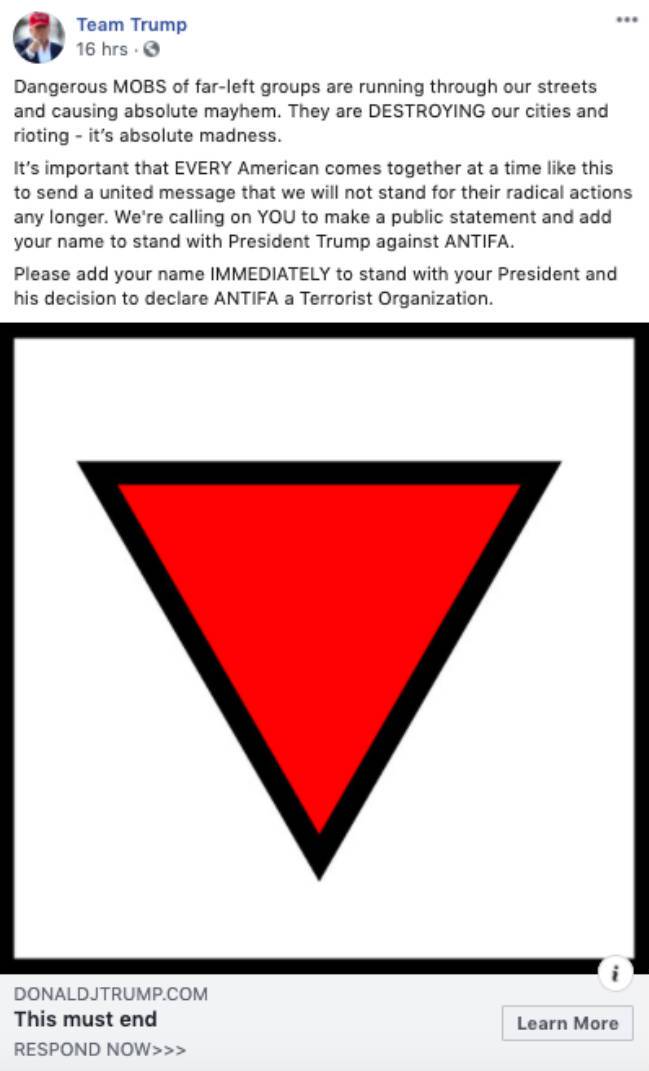Screen dimensions: 649x1071
Task: Open the post's three-dot options menu
Action: (x=626, y=20)
